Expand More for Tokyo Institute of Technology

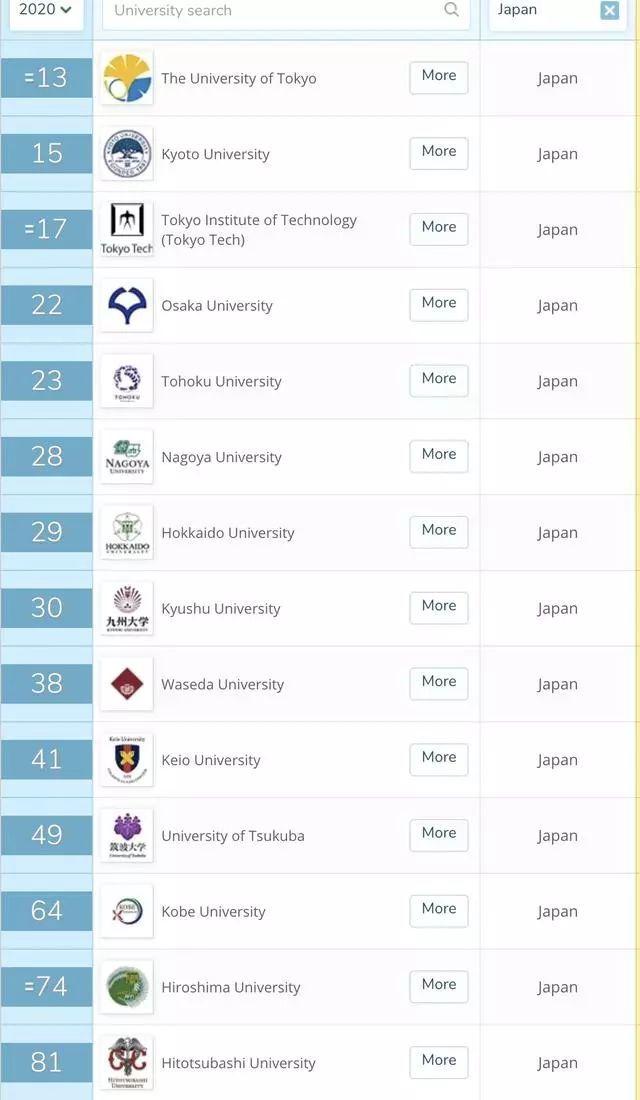(x=438, y=228)
